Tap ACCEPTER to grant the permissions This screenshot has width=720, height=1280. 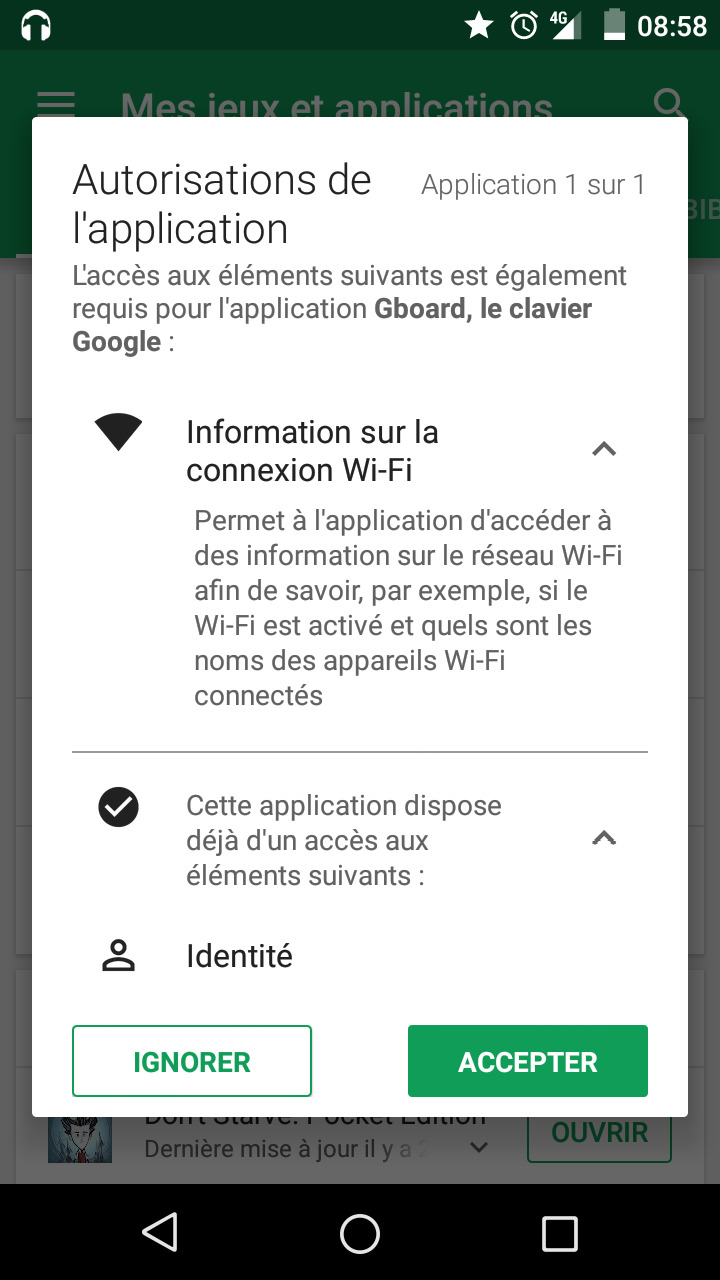pos(527,1061)
